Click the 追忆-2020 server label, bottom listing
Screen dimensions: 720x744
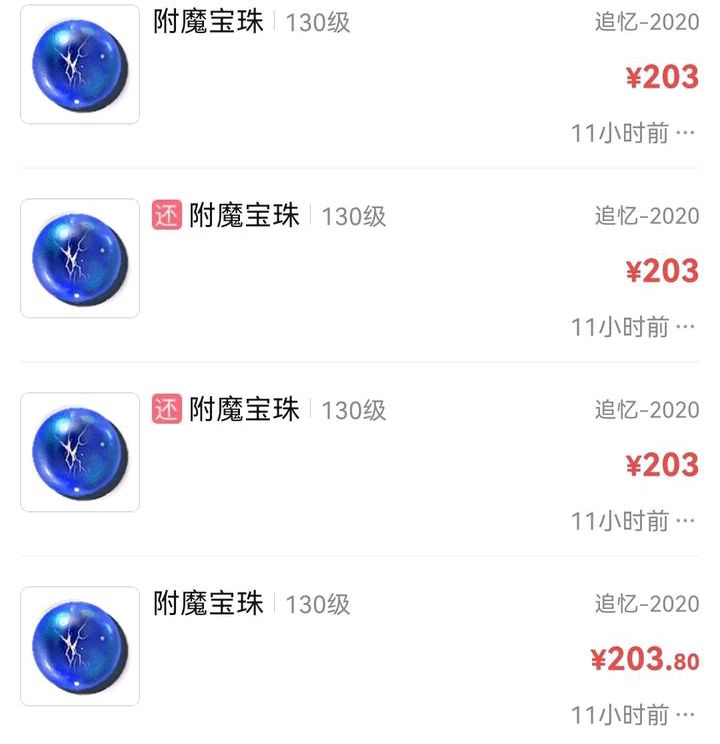648,604
